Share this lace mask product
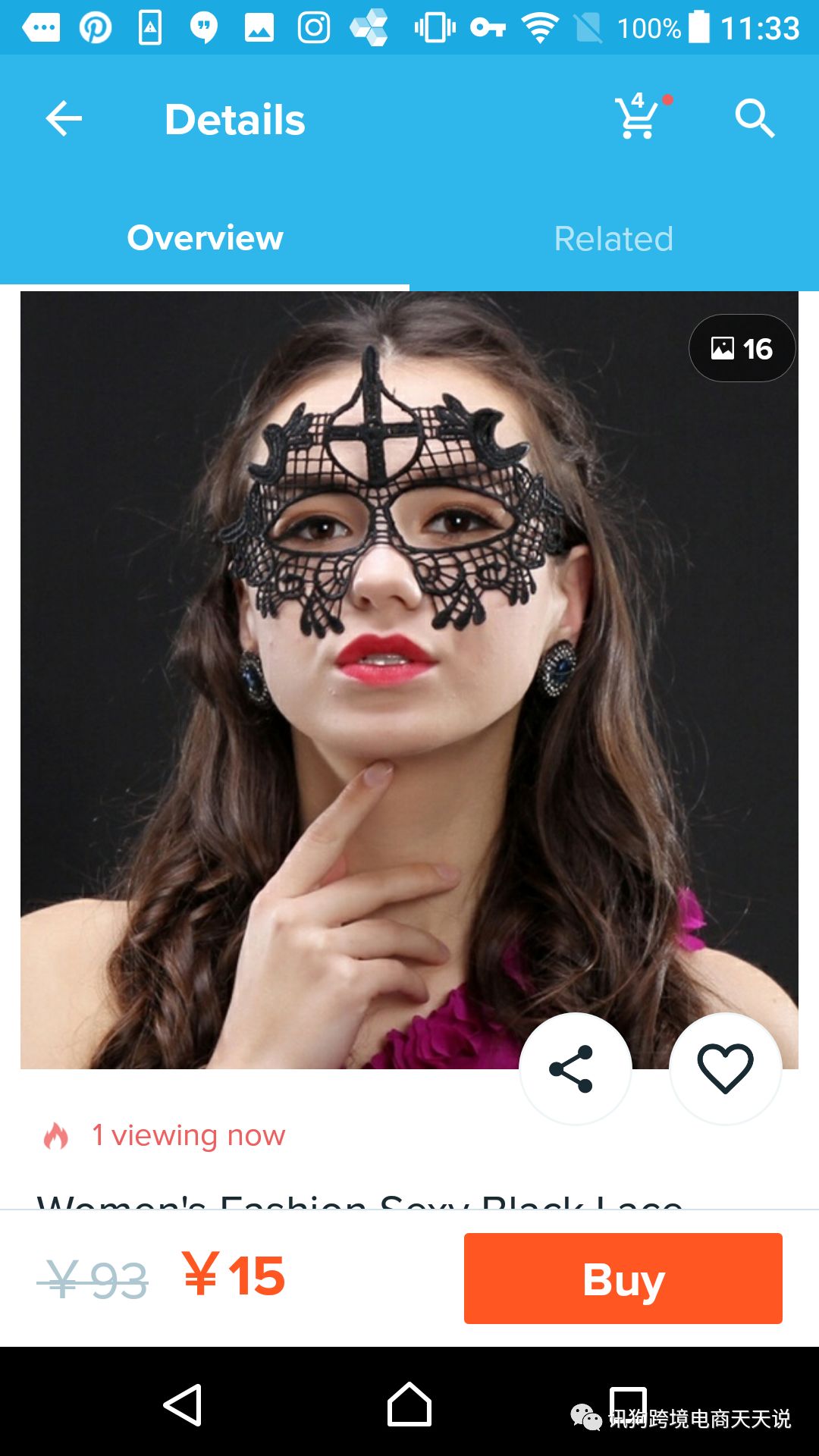This screenshot has height=1456, width=819. point(574,1068)
